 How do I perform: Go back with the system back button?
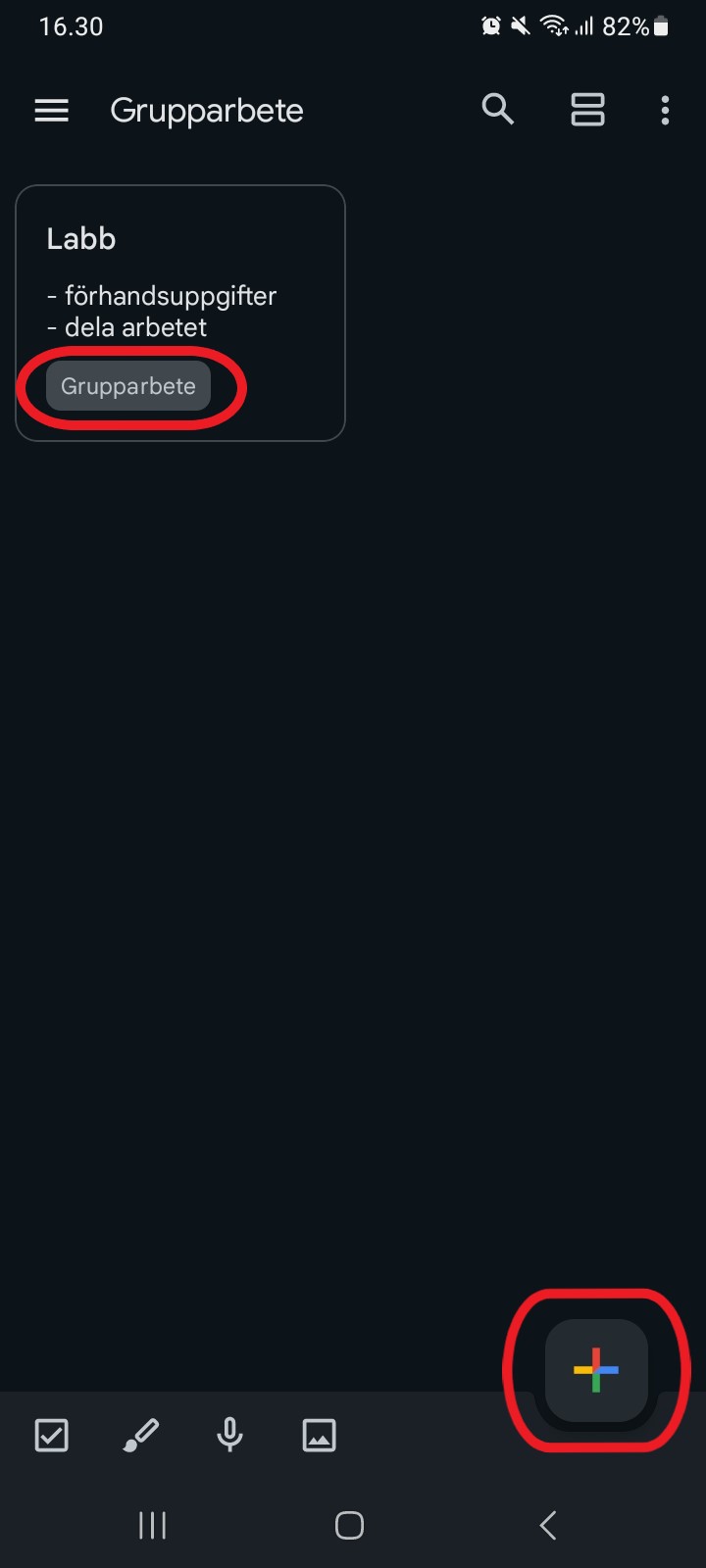[548, 1525]
